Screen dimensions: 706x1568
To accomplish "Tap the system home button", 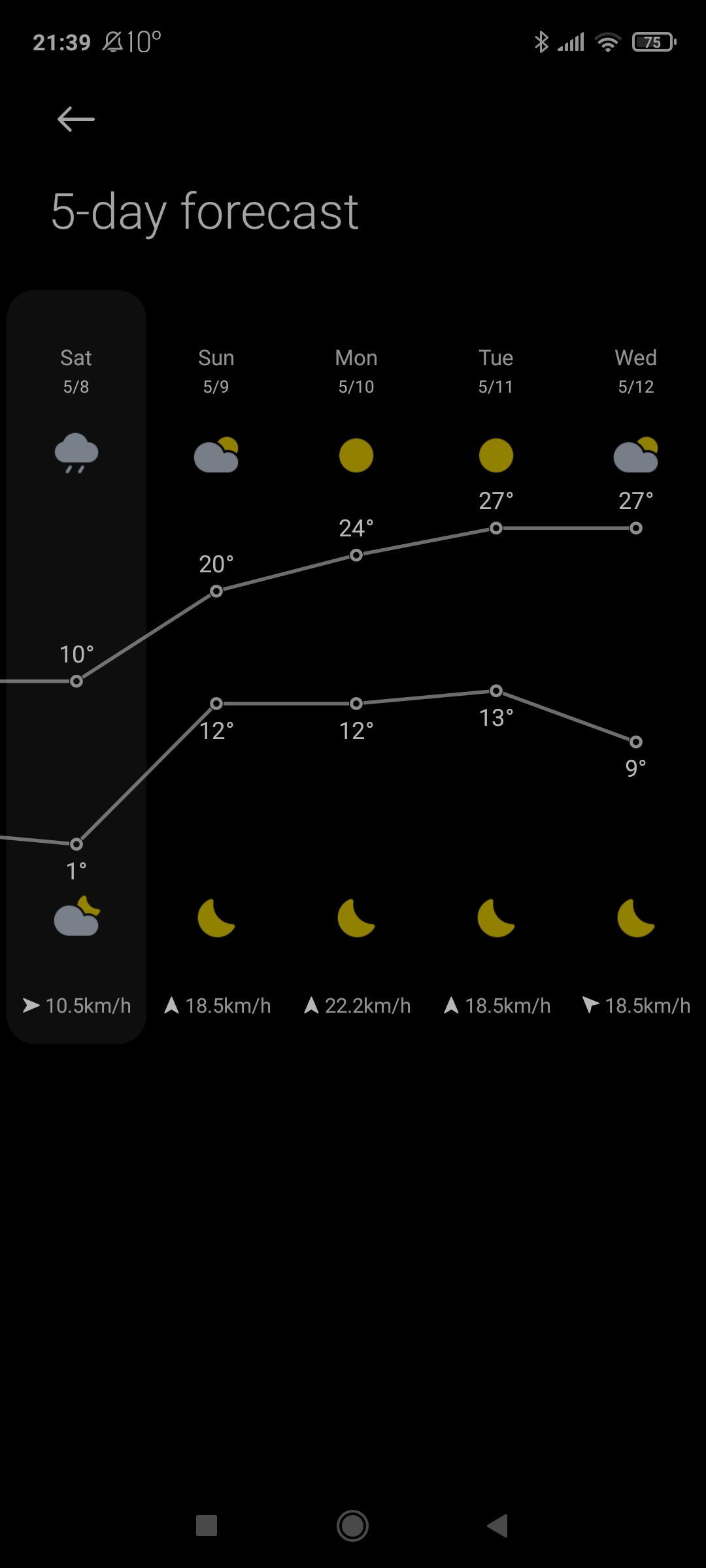I will click(352, 1526).
